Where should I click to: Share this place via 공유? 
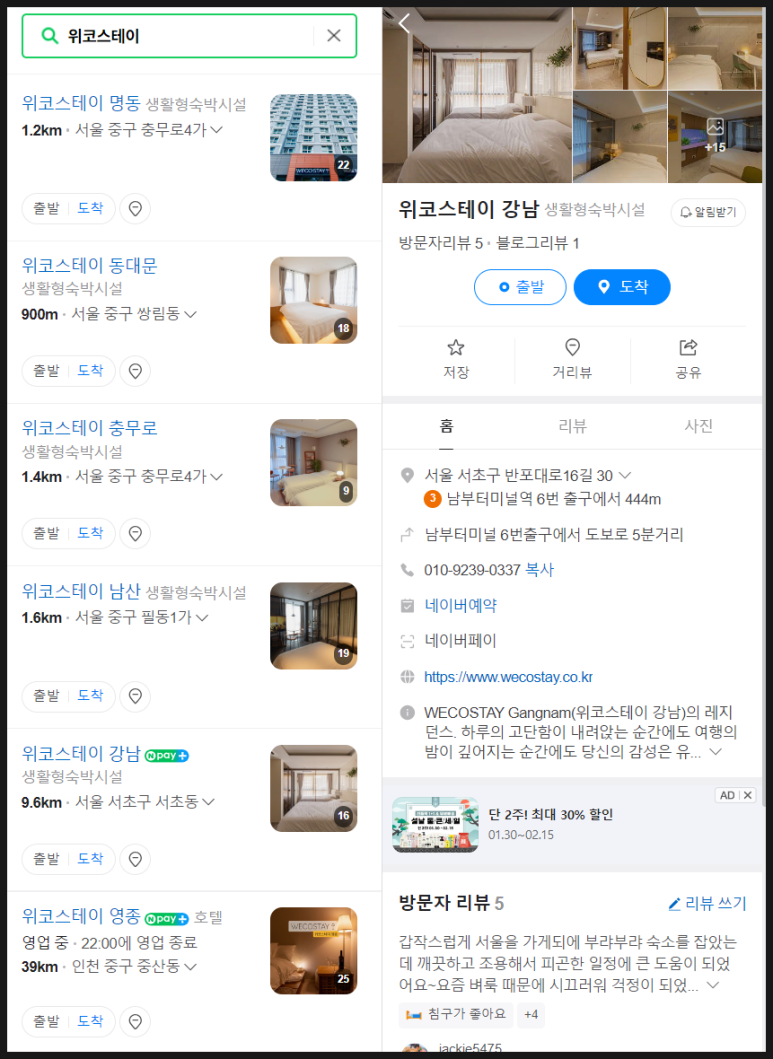(688, 359)
